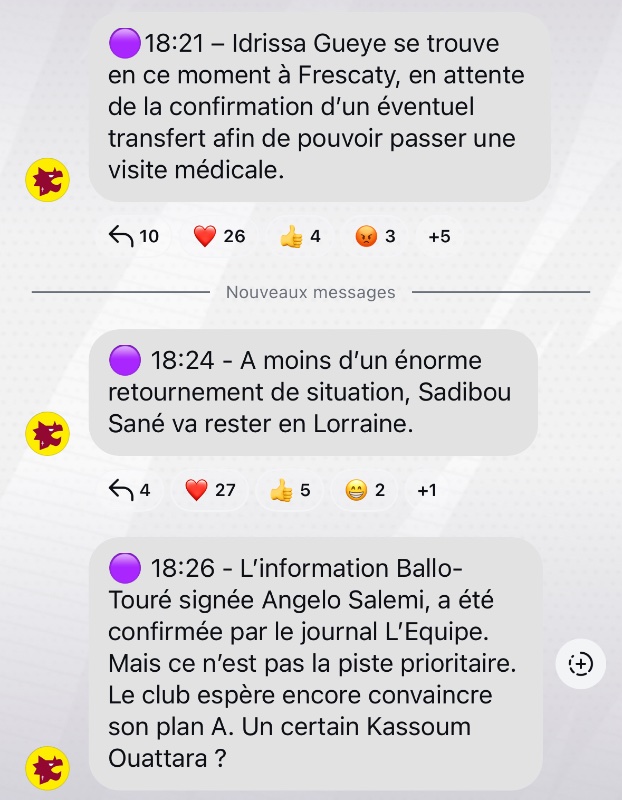Open replies on the Sadibou Sané message
Viewport: 622px width, 800px height.
[x=129, y=491]
